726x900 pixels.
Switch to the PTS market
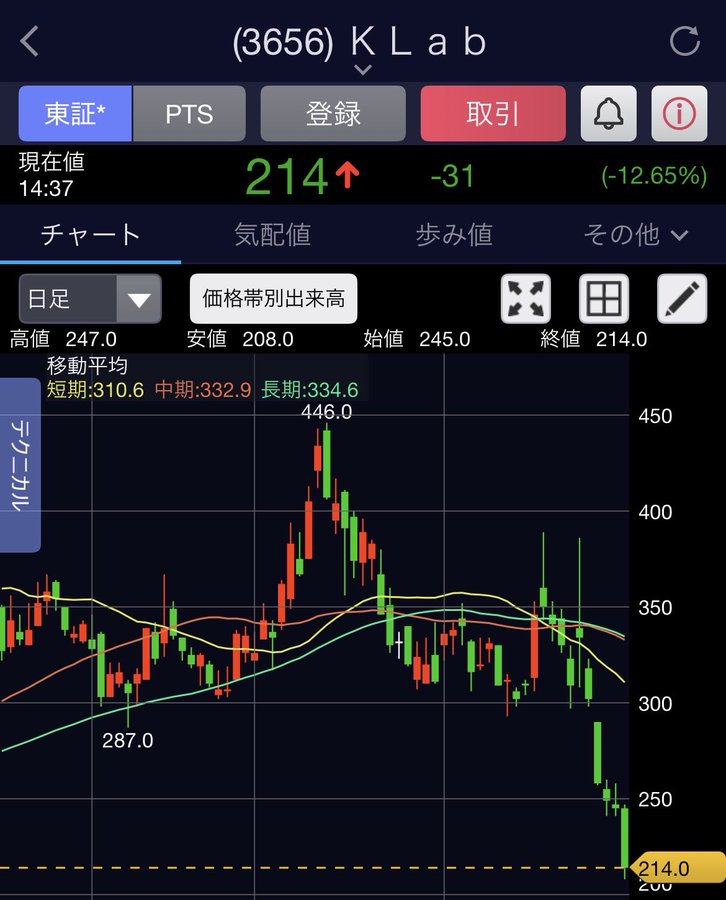(x=189, y=114)
